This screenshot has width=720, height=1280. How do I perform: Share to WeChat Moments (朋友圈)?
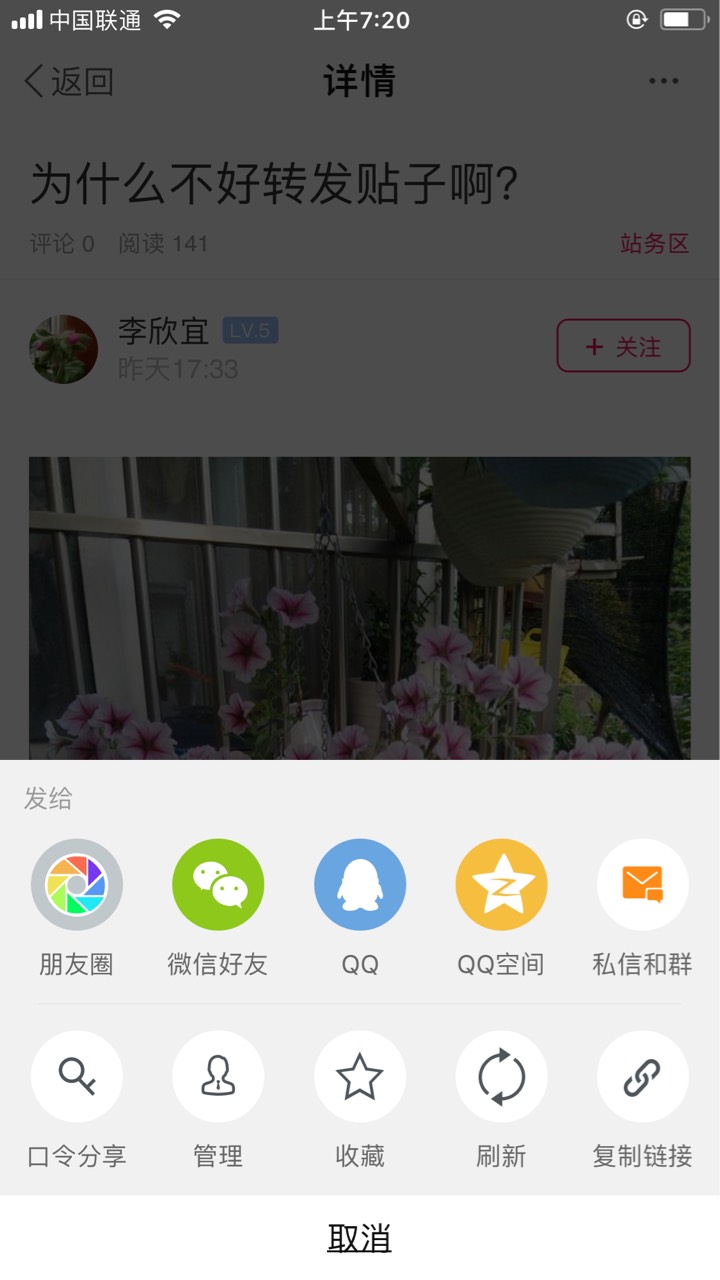[x=77, y=885]
